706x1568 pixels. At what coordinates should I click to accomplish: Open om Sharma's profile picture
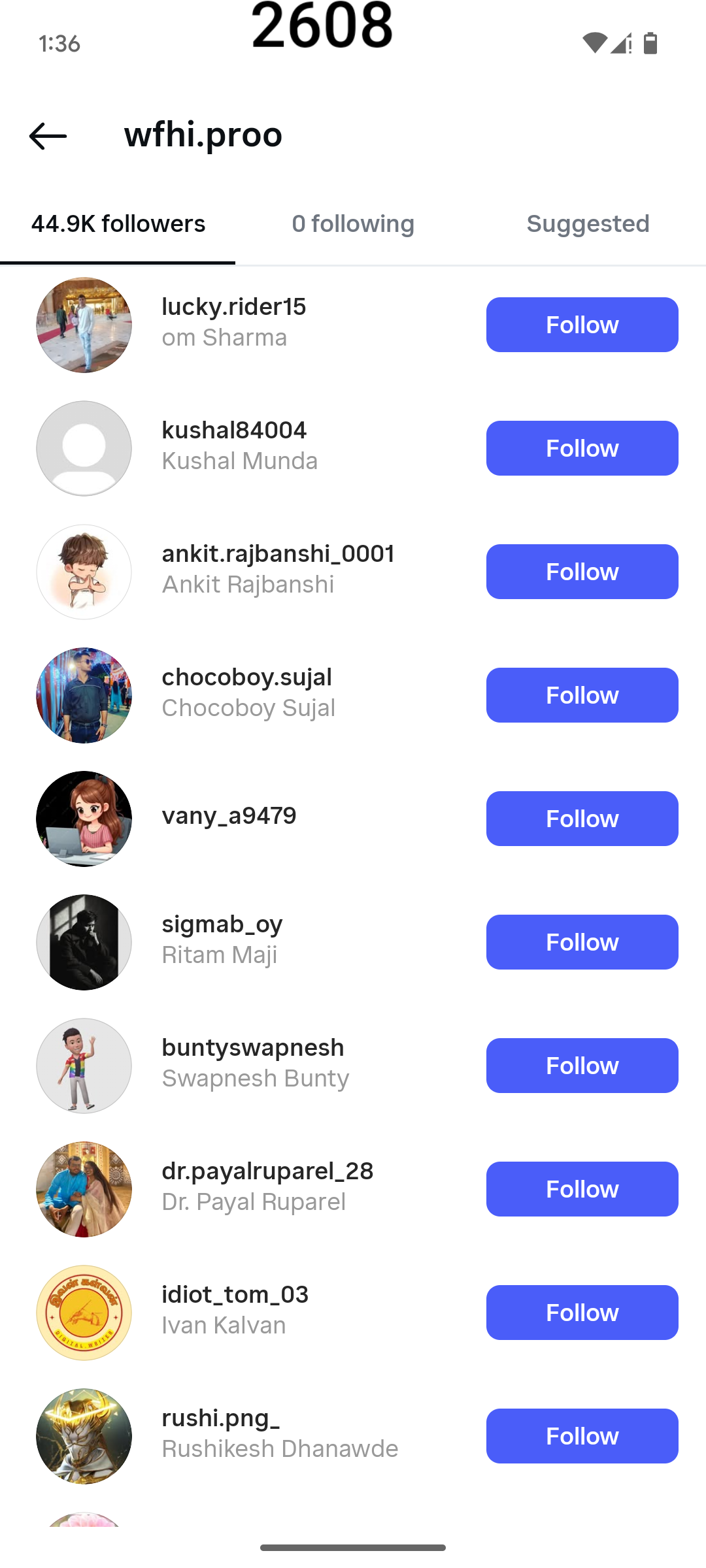click(84, 325)
